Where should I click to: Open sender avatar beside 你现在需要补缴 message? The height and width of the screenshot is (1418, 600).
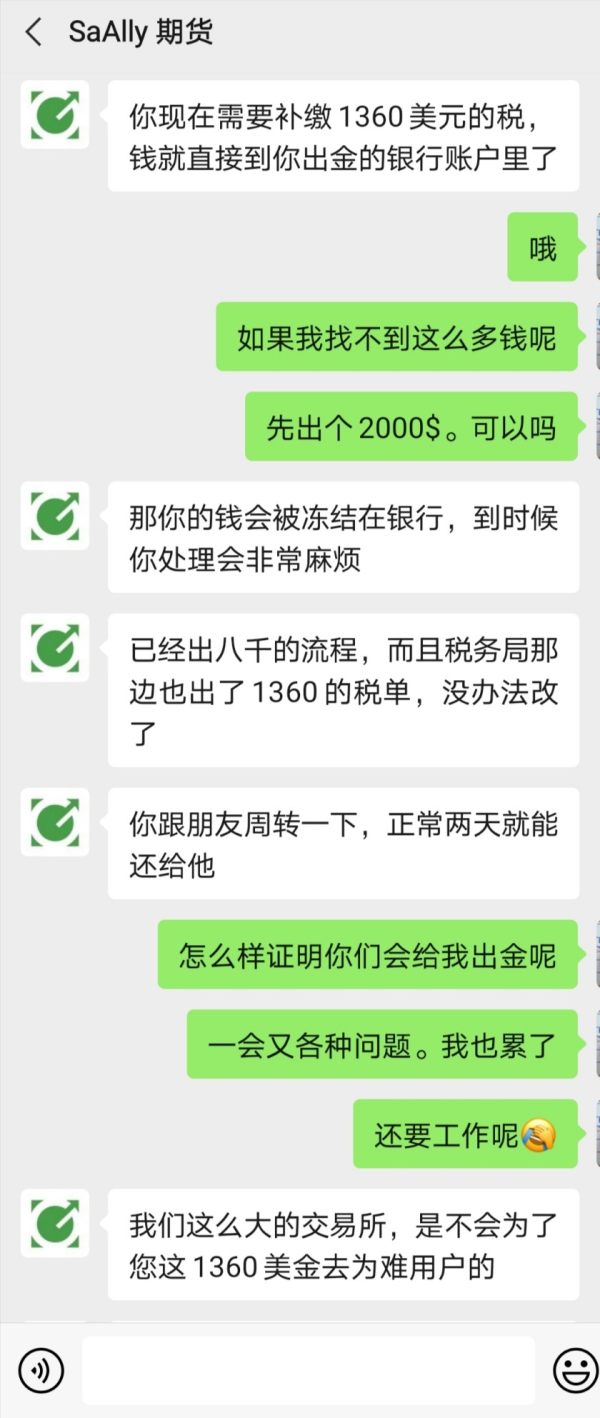point(55,116)
